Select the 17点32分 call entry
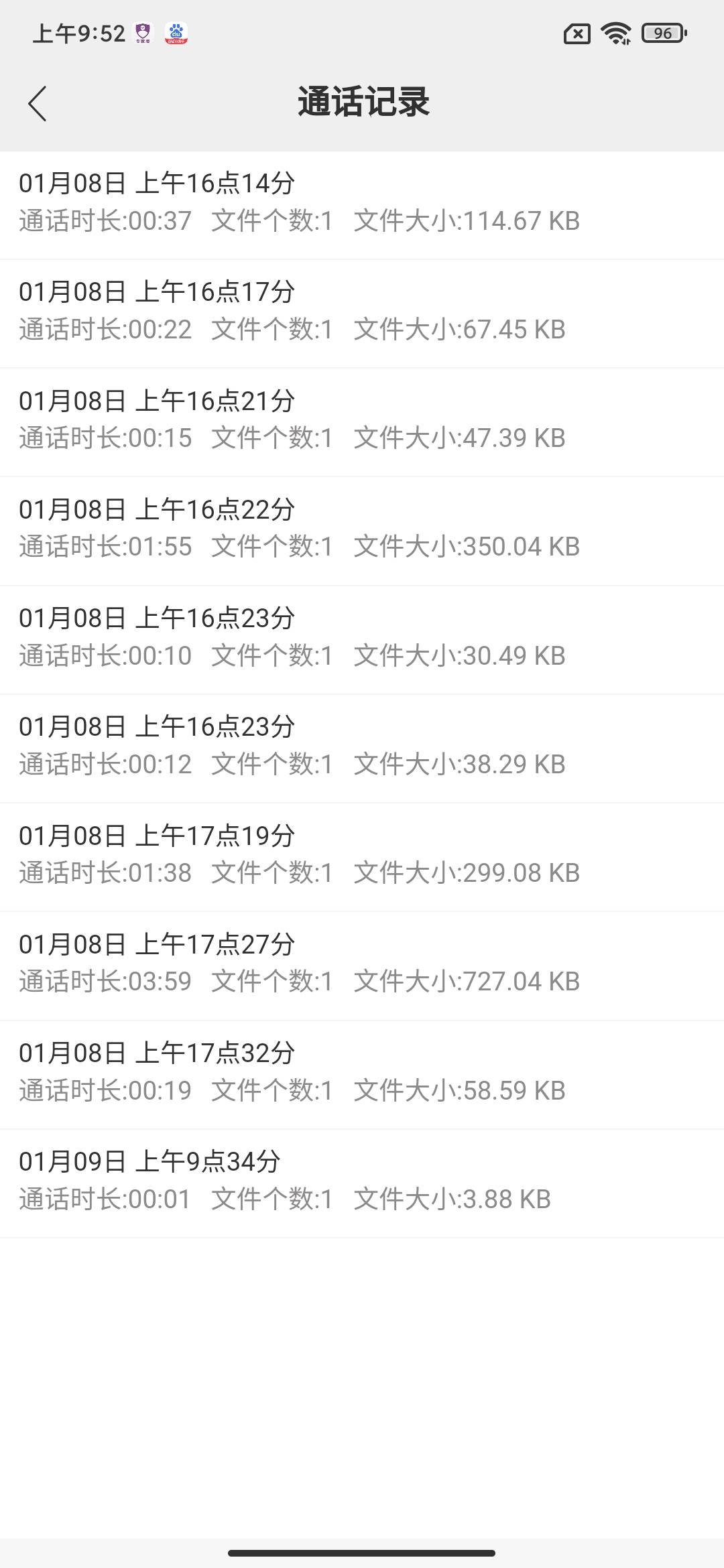Image resolution: width=724 pixels, height=1568 pixels. click(362, 1075)
